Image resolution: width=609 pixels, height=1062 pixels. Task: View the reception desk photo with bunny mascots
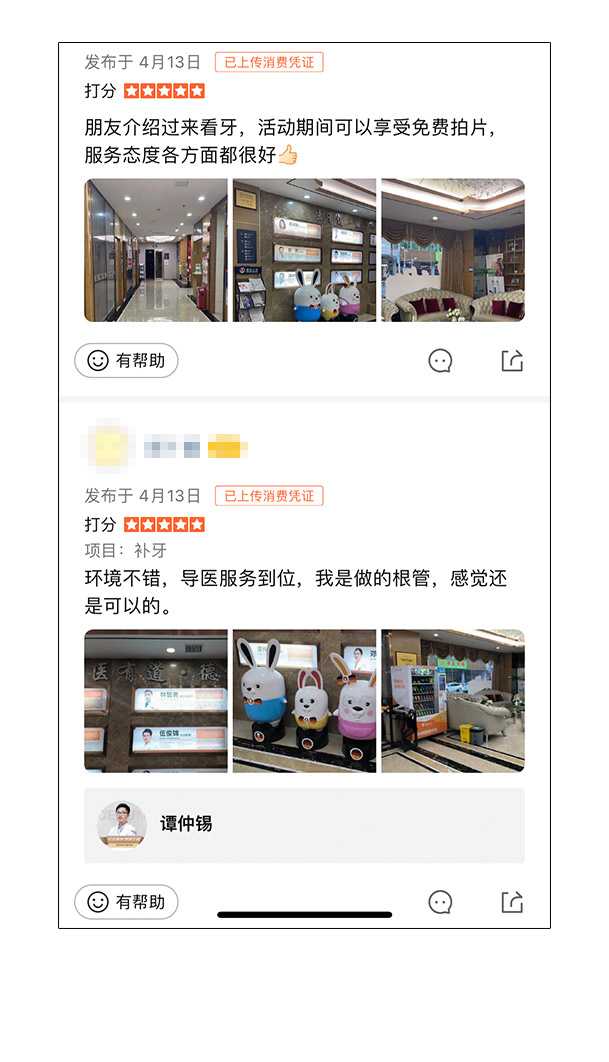click(304, 250)
